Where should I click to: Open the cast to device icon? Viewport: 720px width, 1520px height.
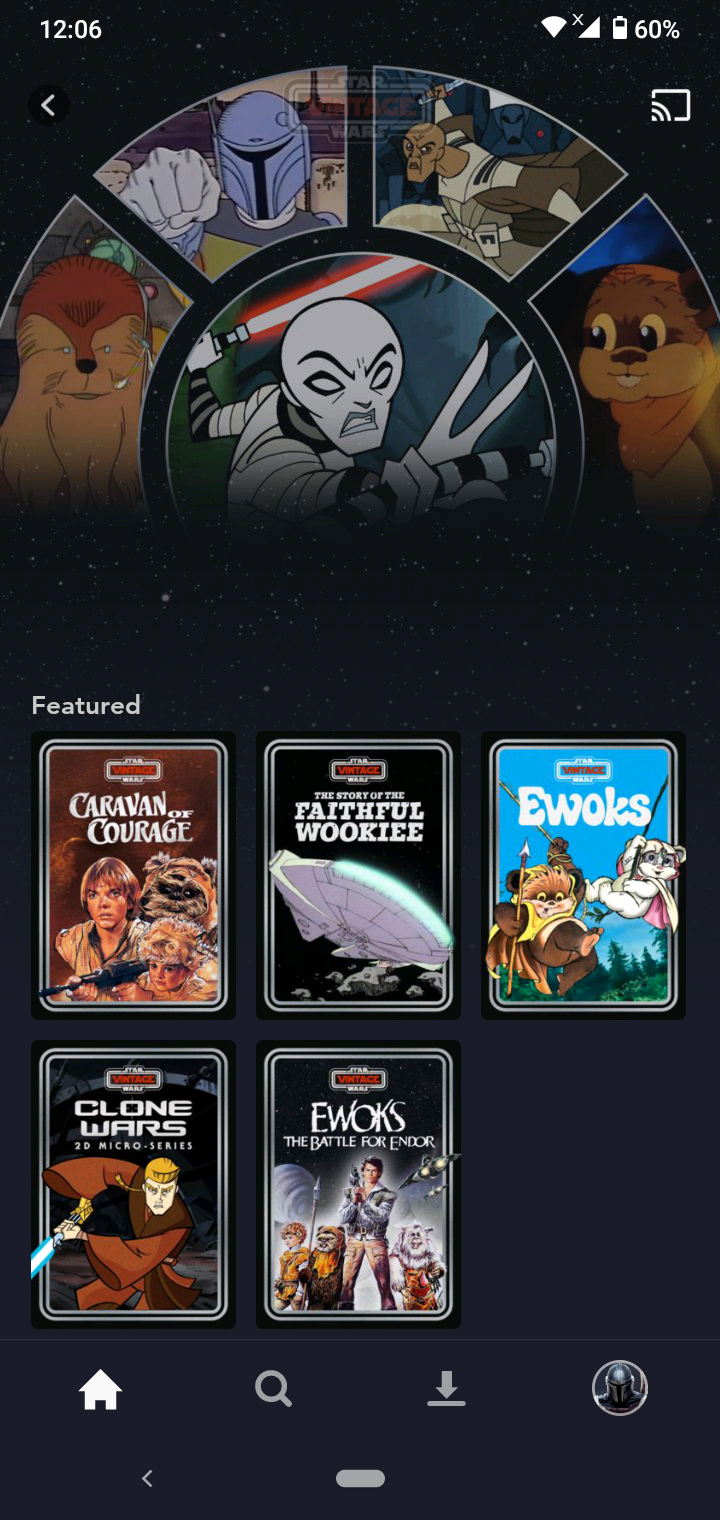tap(671, 105)
